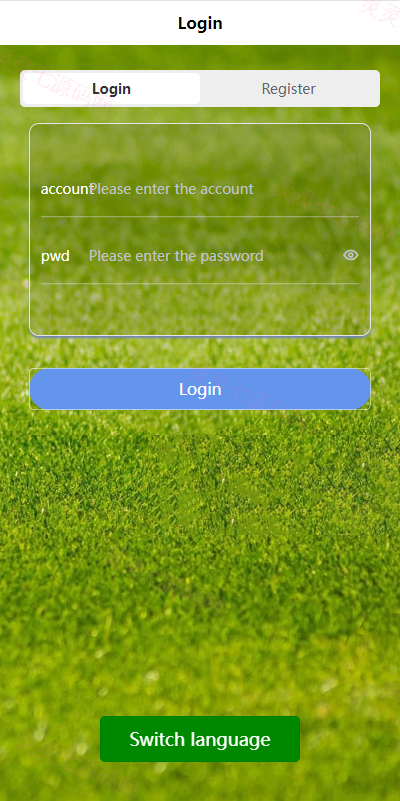This screenshot has width=400, height=801.
Task: Select the Login tab
Action: (x=111, y=89)
